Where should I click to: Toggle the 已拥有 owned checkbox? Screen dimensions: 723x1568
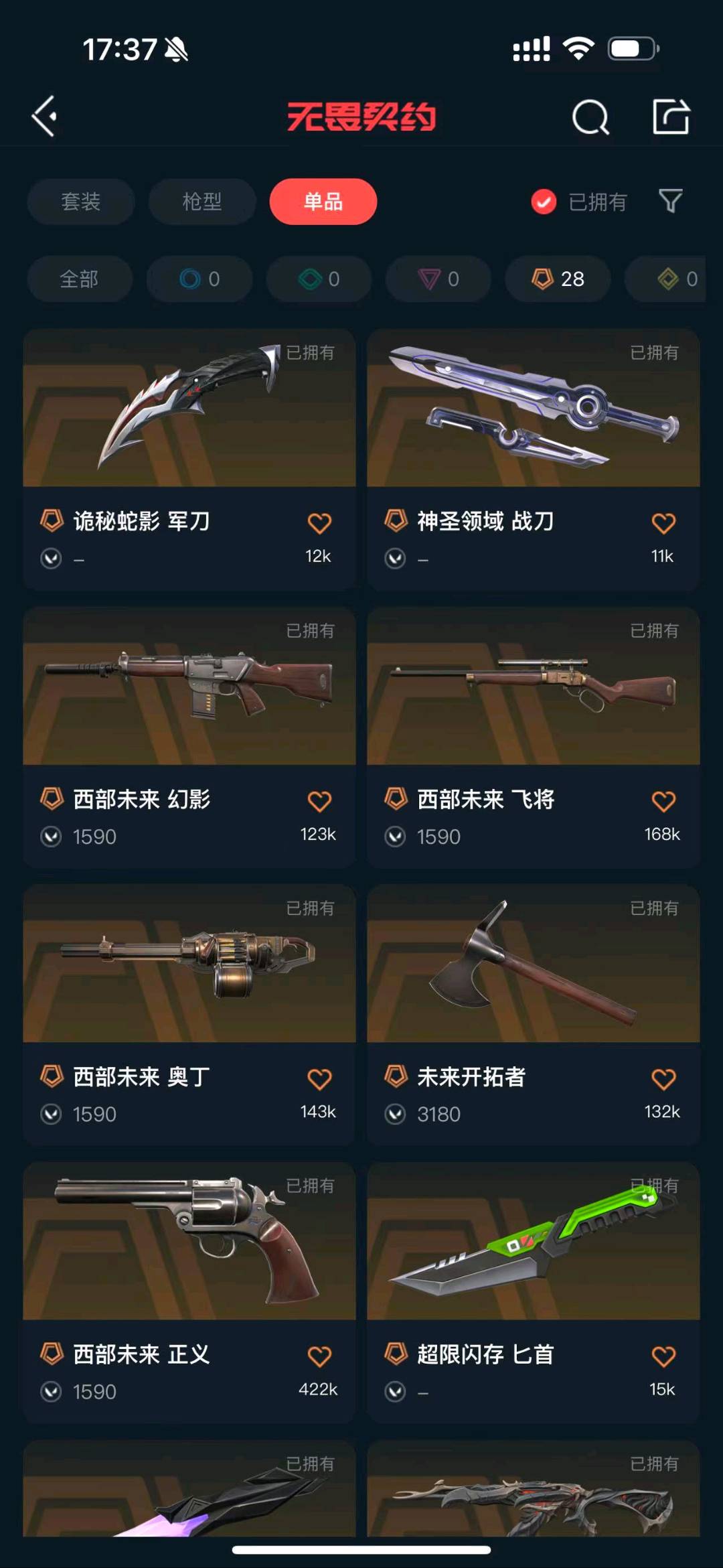[544, 202]
